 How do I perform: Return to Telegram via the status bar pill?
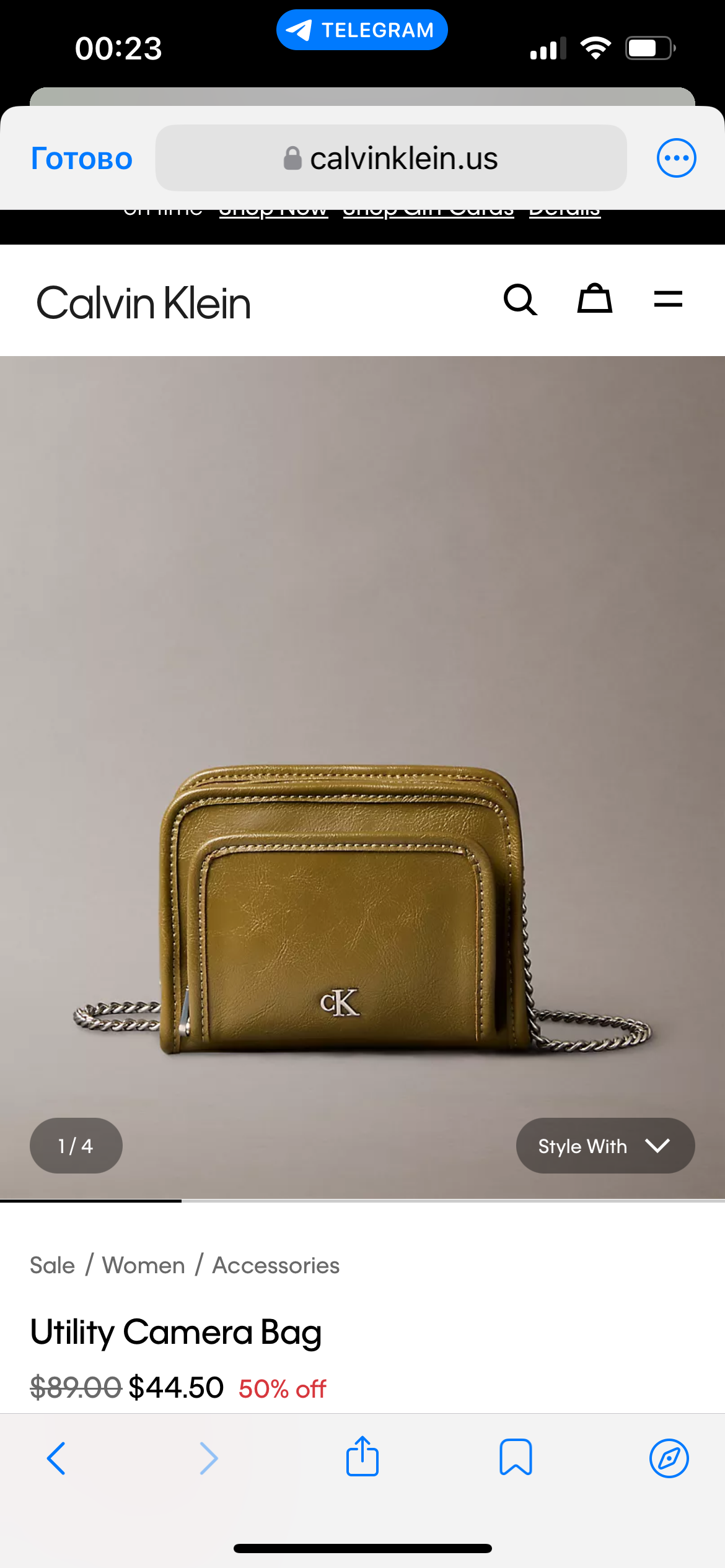coord(362,30)
